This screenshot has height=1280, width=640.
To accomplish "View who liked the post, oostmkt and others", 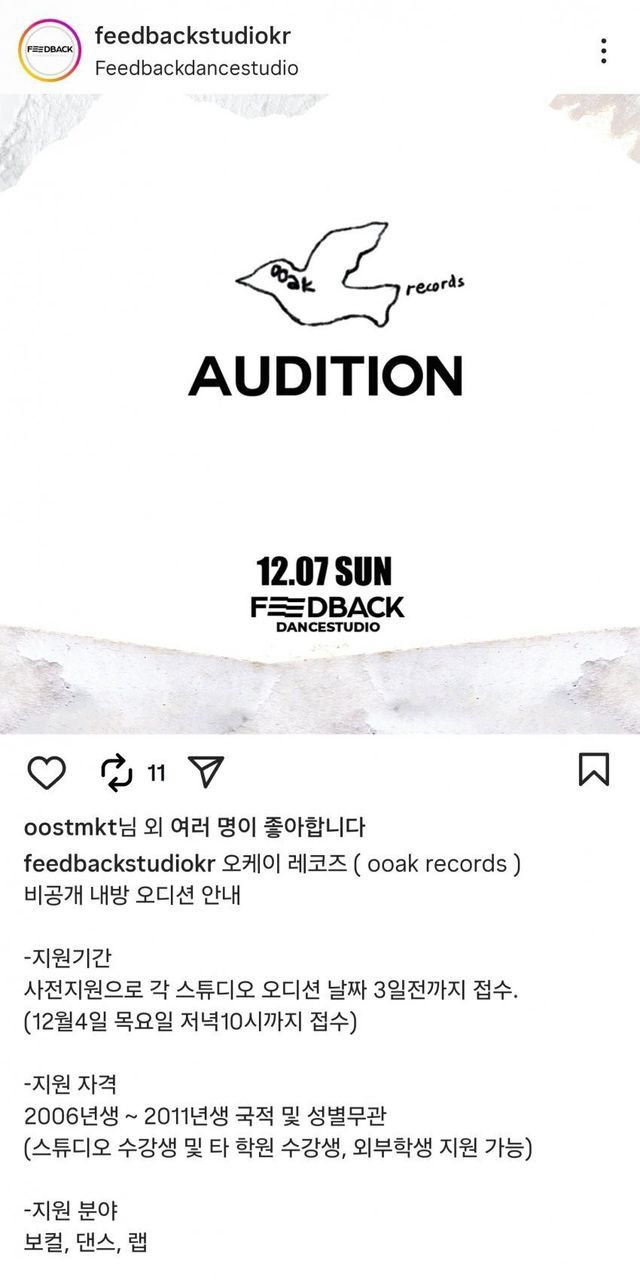I will pos(194,827).
